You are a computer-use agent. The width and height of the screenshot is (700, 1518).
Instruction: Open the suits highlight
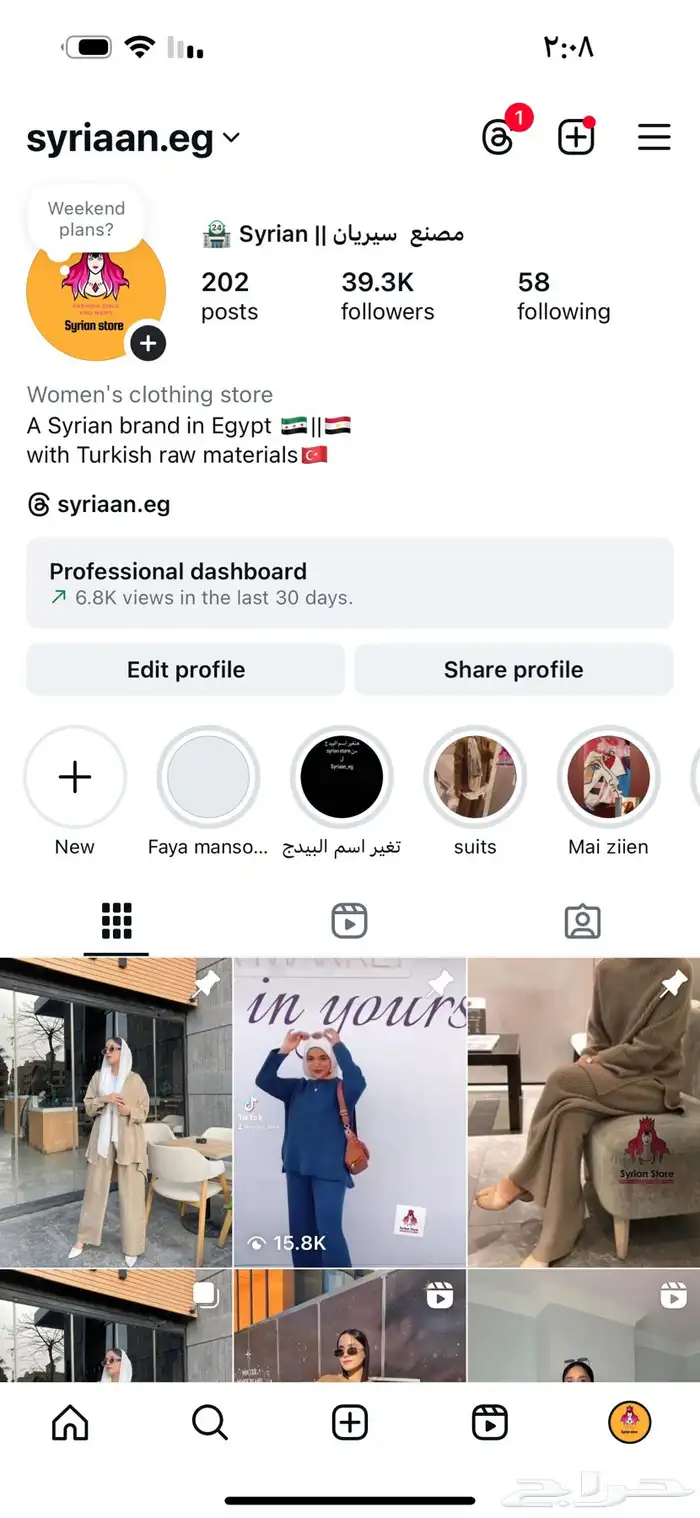475,778
